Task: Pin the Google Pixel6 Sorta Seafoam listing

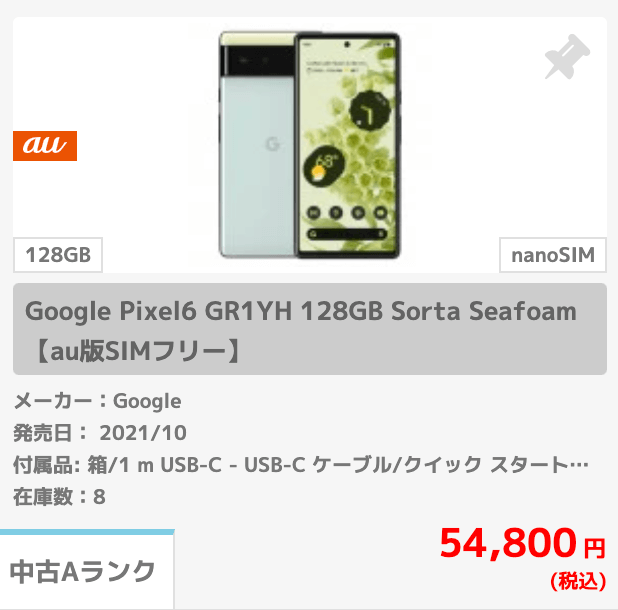Action: click(567, 57)
